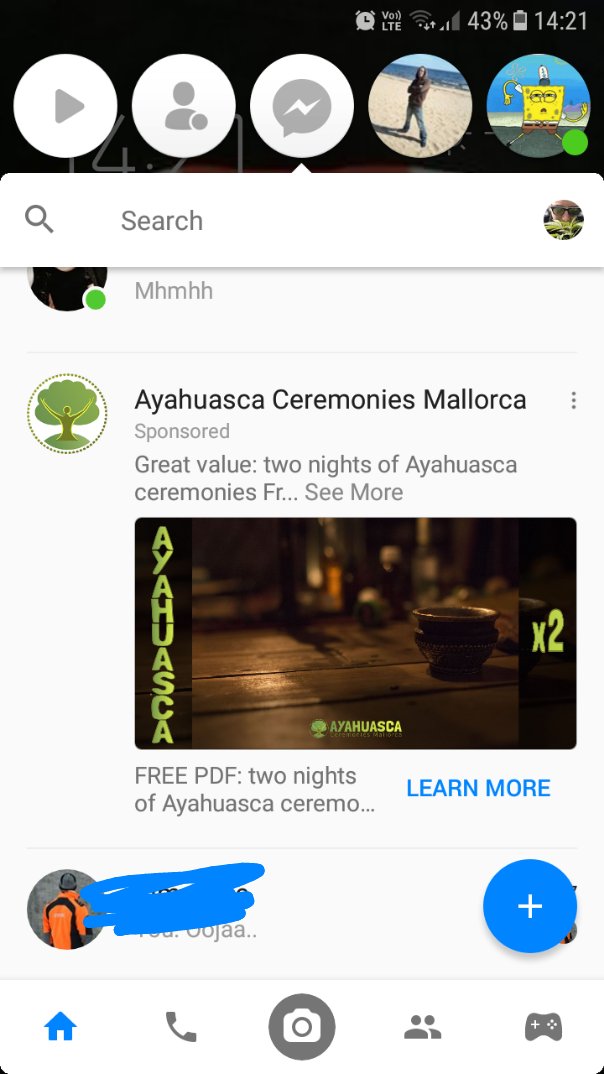The width and height of the screenshot is (604, 1074).
Task: Switch to the Games tab
Action: (x=544, y=1027)
